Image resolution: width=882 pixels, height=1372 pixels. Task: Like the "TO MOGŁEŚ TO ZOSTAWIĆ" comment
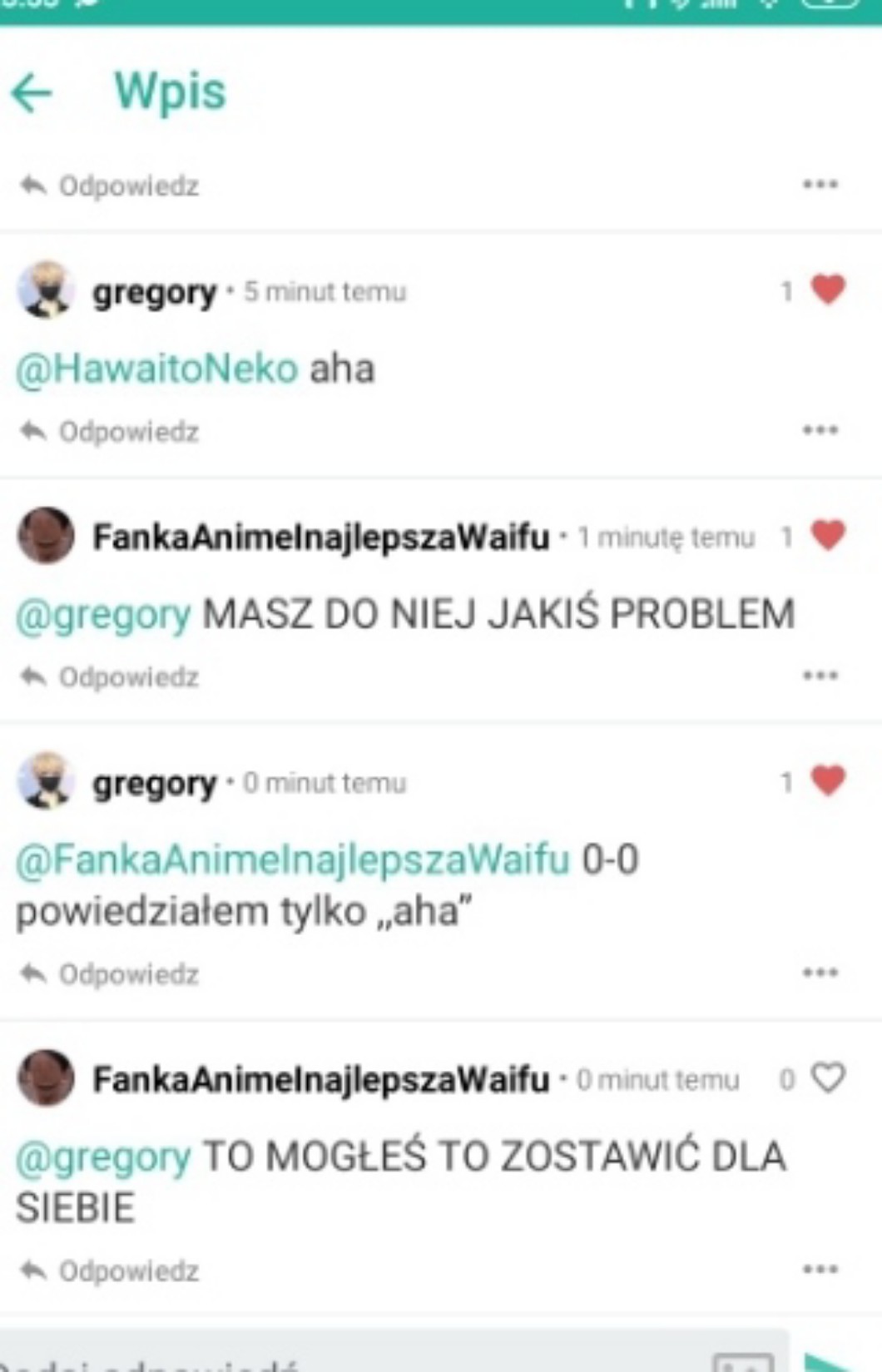[828, 1077]
